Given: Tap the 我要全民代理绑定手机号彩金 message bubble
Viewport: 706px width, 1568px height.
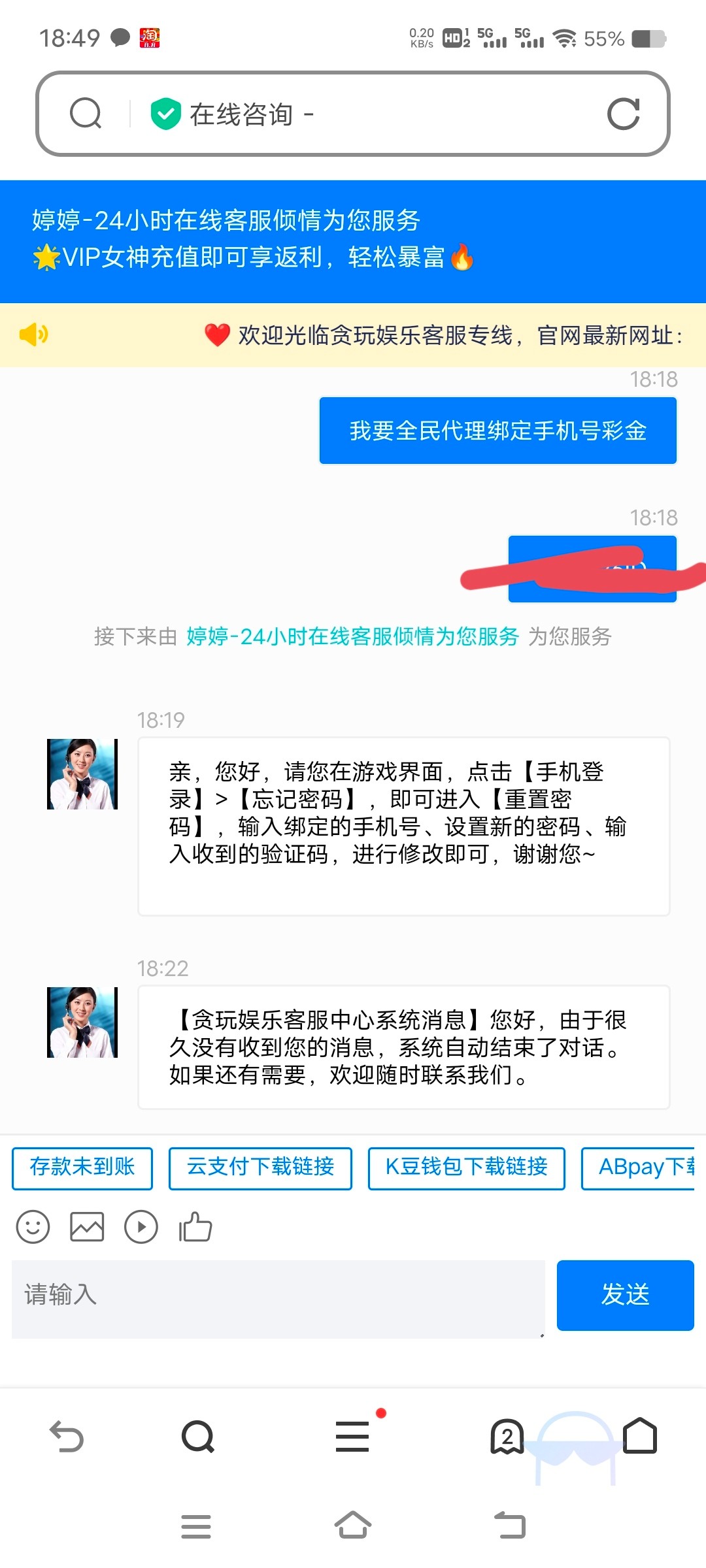Looking at the screenshot, I should (x=497, y=431).
